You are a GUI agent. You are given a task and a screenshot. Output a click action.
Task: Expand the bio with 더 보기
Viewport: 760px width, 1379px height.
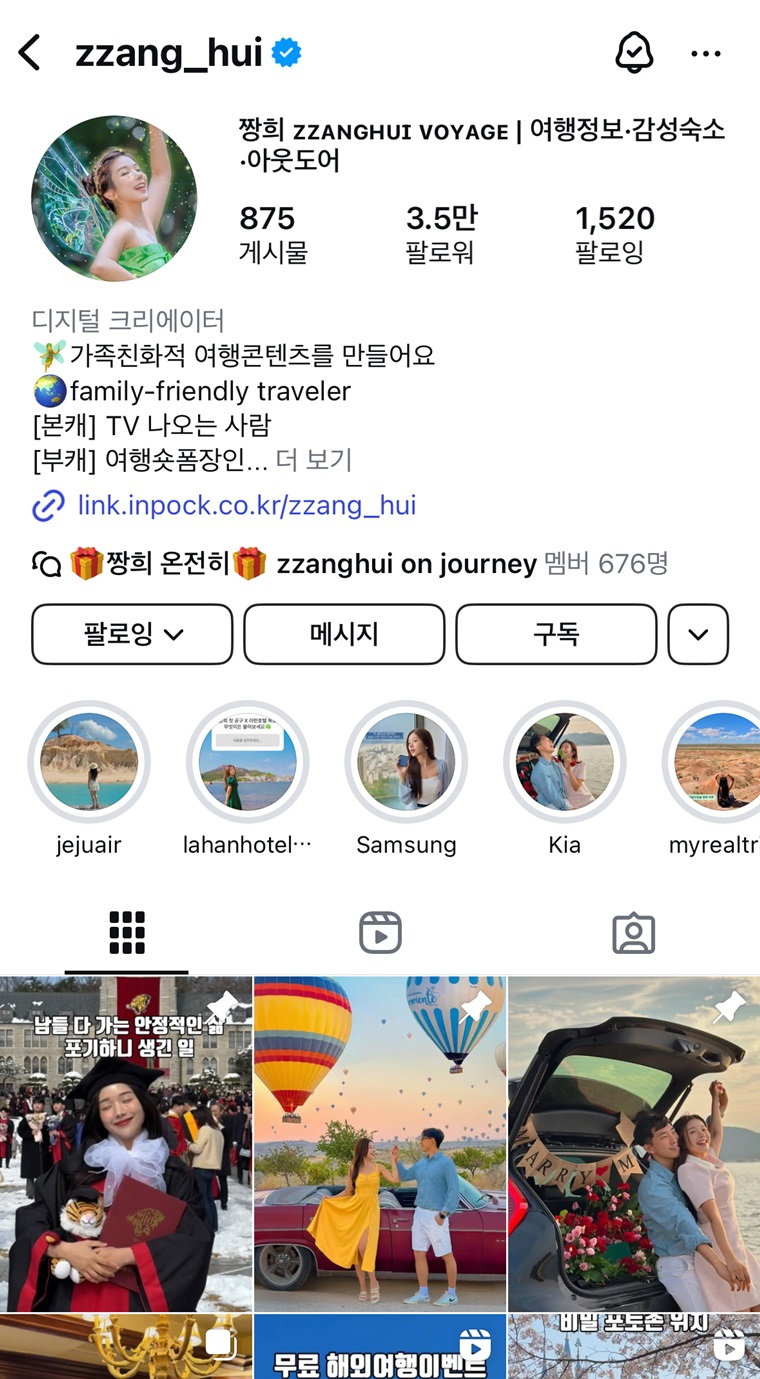pyautogui.click(x=314, y=460)
